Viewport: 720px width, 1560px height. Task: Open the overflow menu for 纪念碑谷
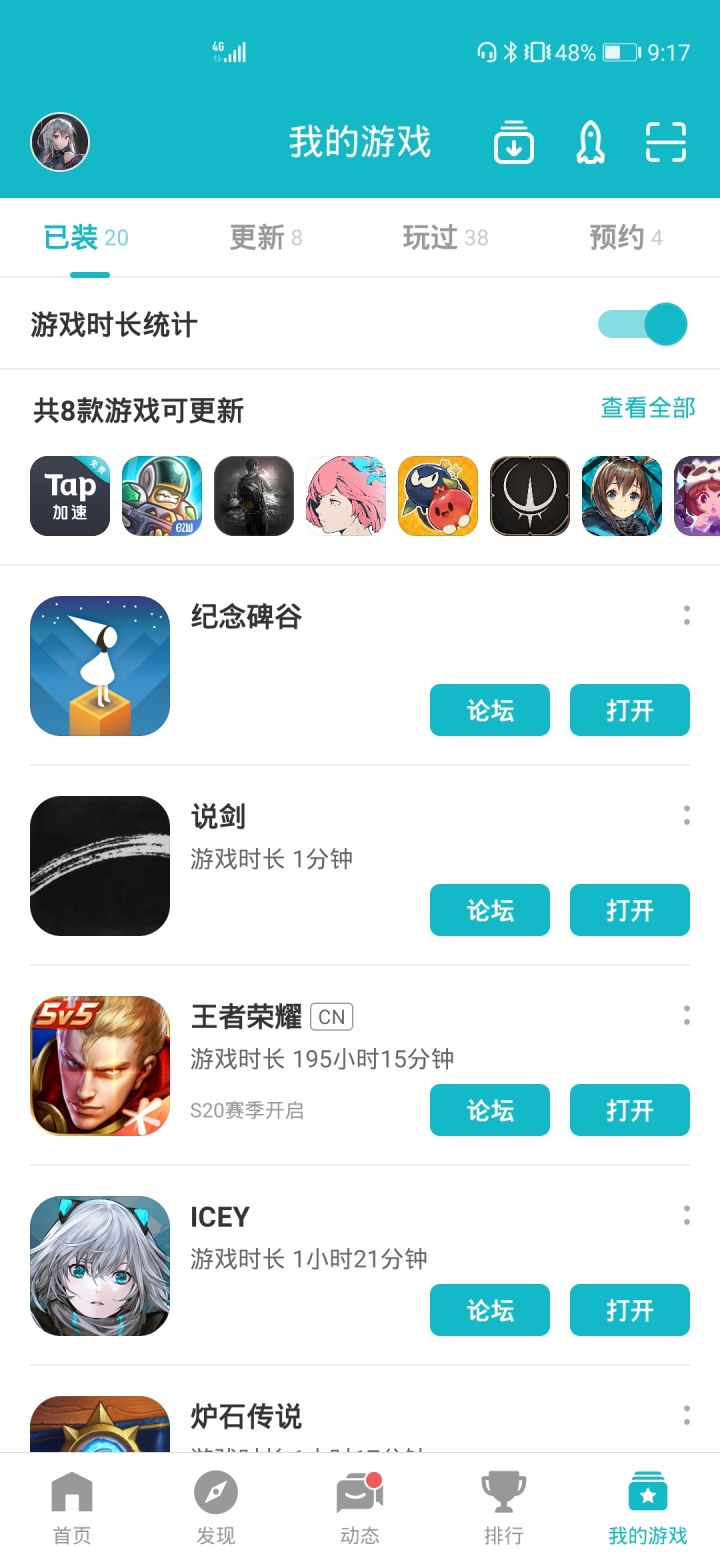tap(686, 616)
